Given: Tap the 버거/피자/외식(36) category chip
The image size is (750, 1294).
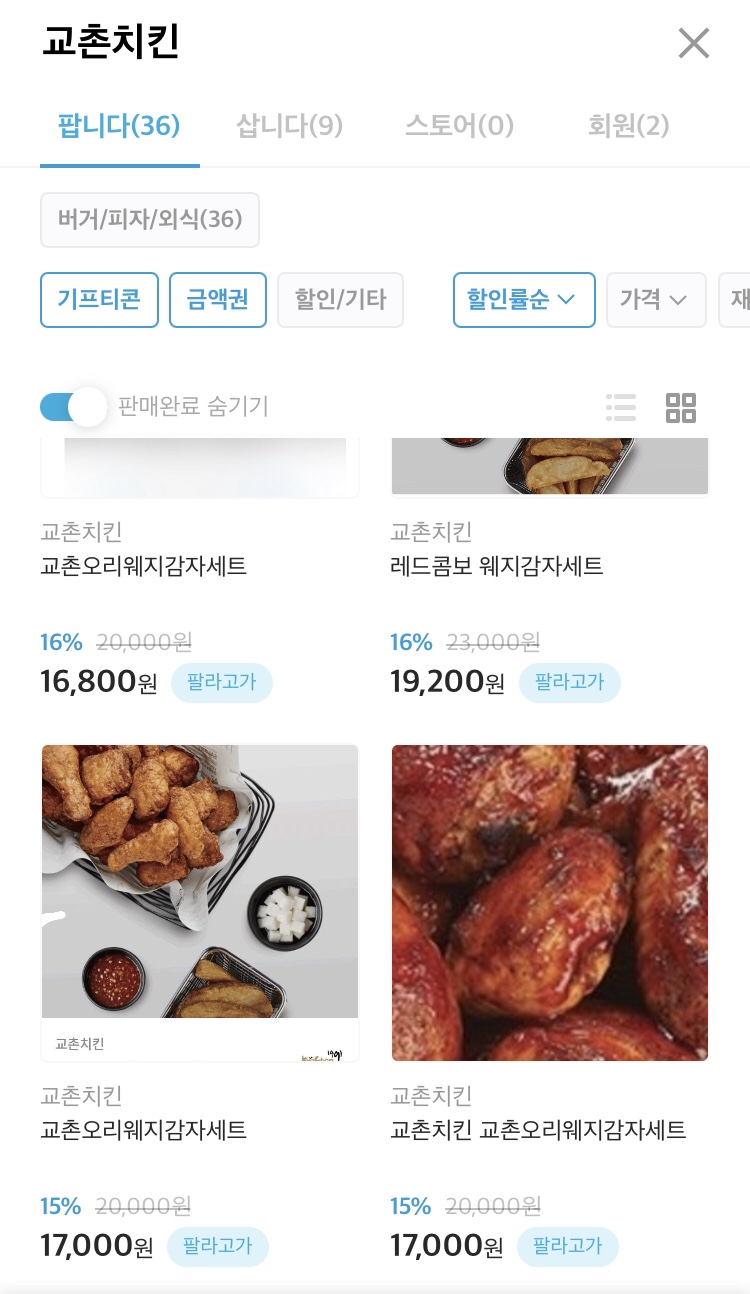Looking at the screenshot, I should [x=150, y=219].
